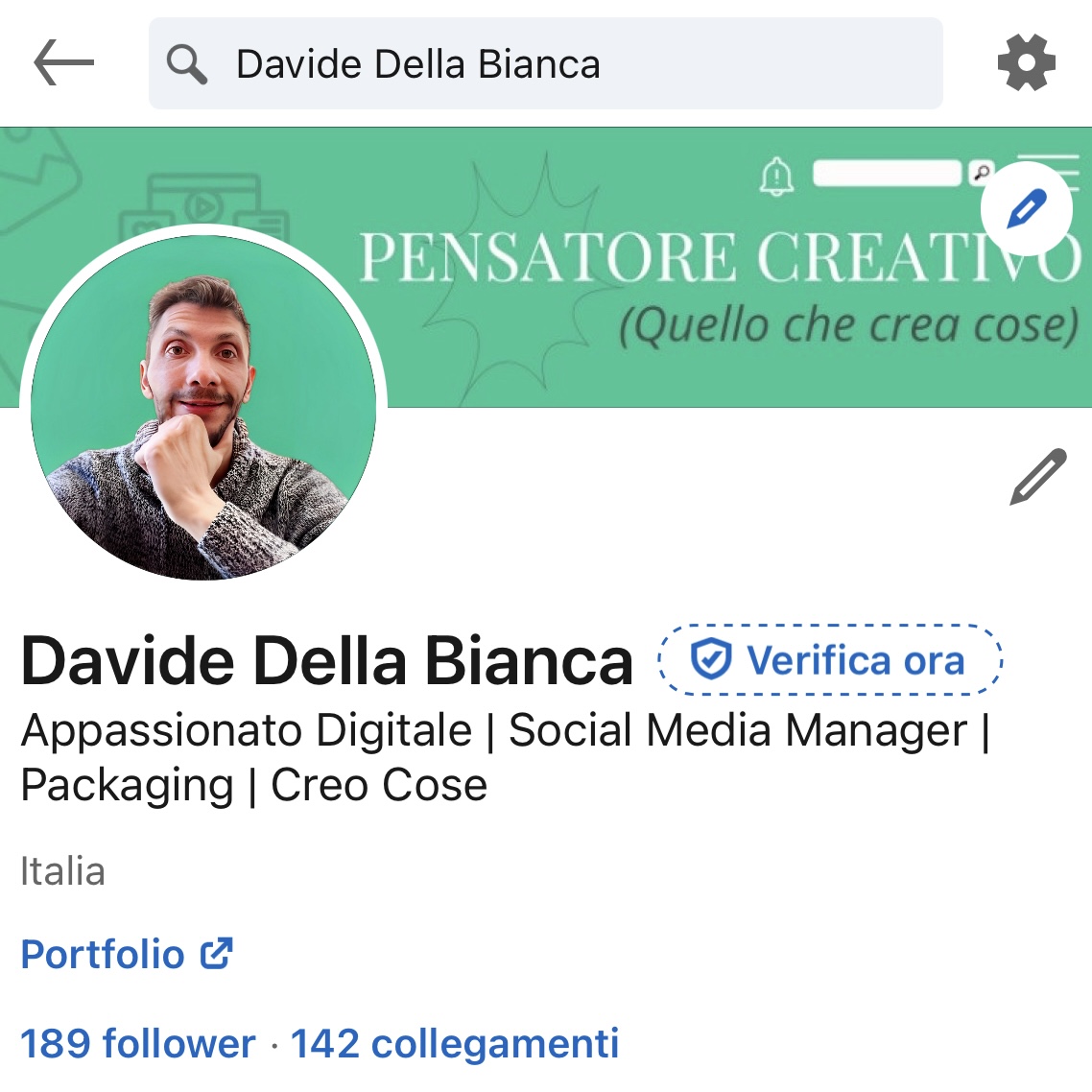
Task: Edit the cover banner image
Action: click(1026, 209)
